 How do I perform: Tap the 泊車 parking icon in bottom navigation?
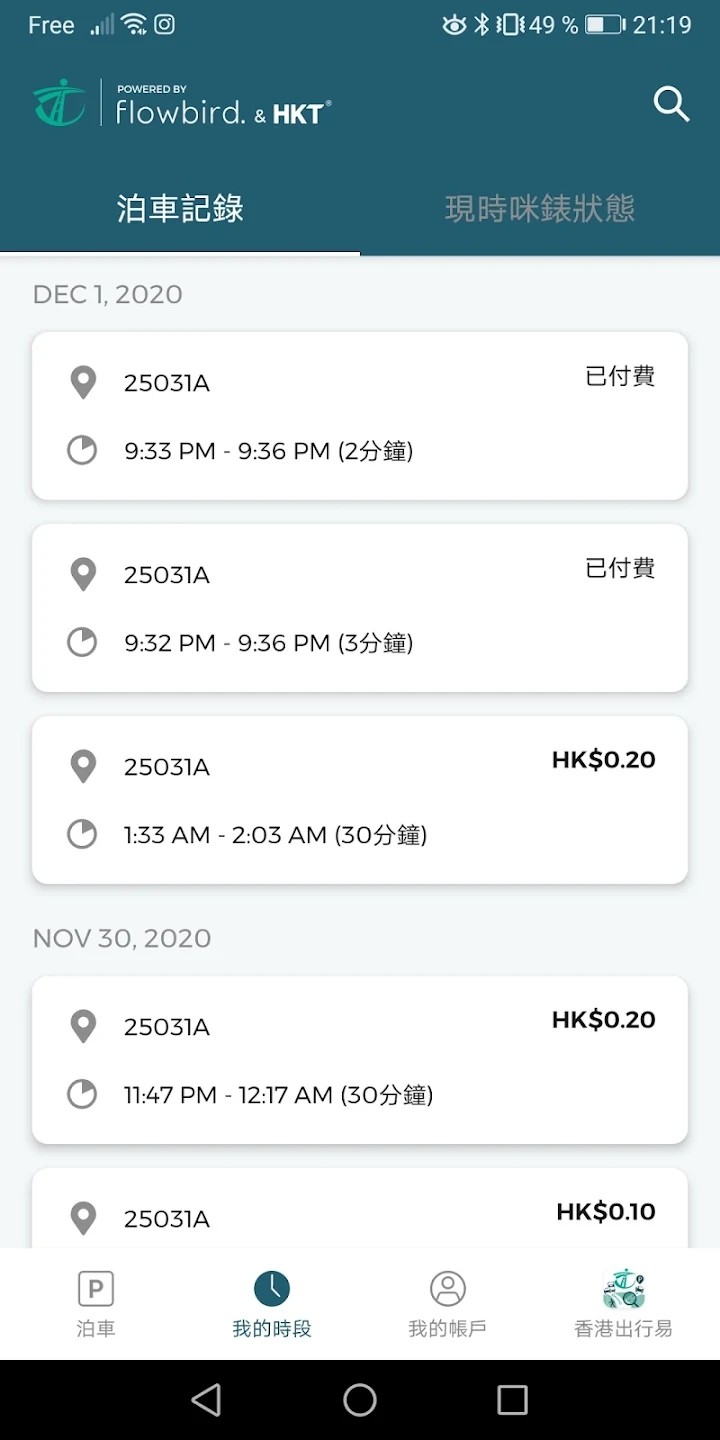(x=95, y=1288)
